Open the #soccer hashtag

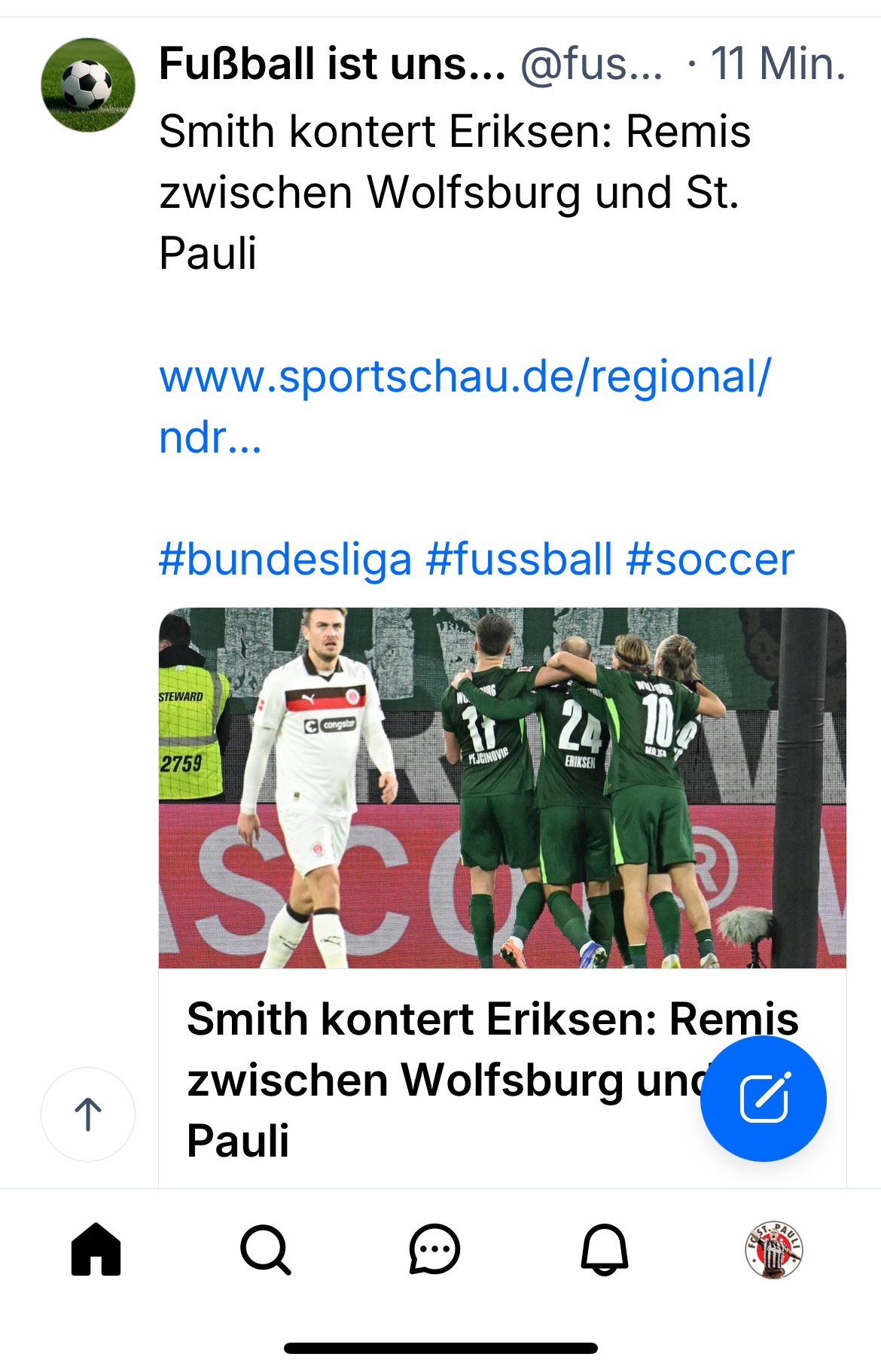(710, 559)
